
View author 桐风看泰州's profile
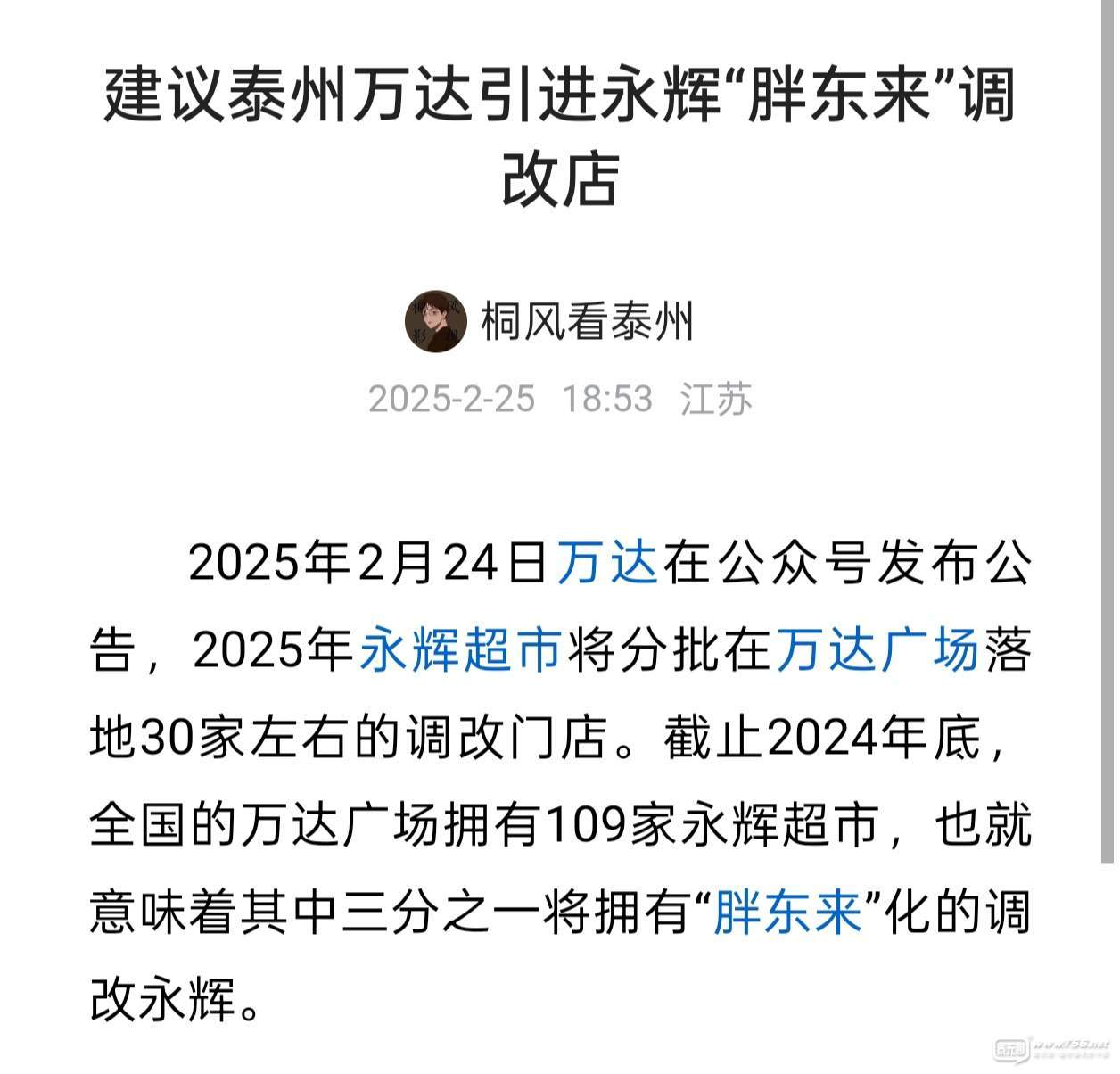[587, 321]
